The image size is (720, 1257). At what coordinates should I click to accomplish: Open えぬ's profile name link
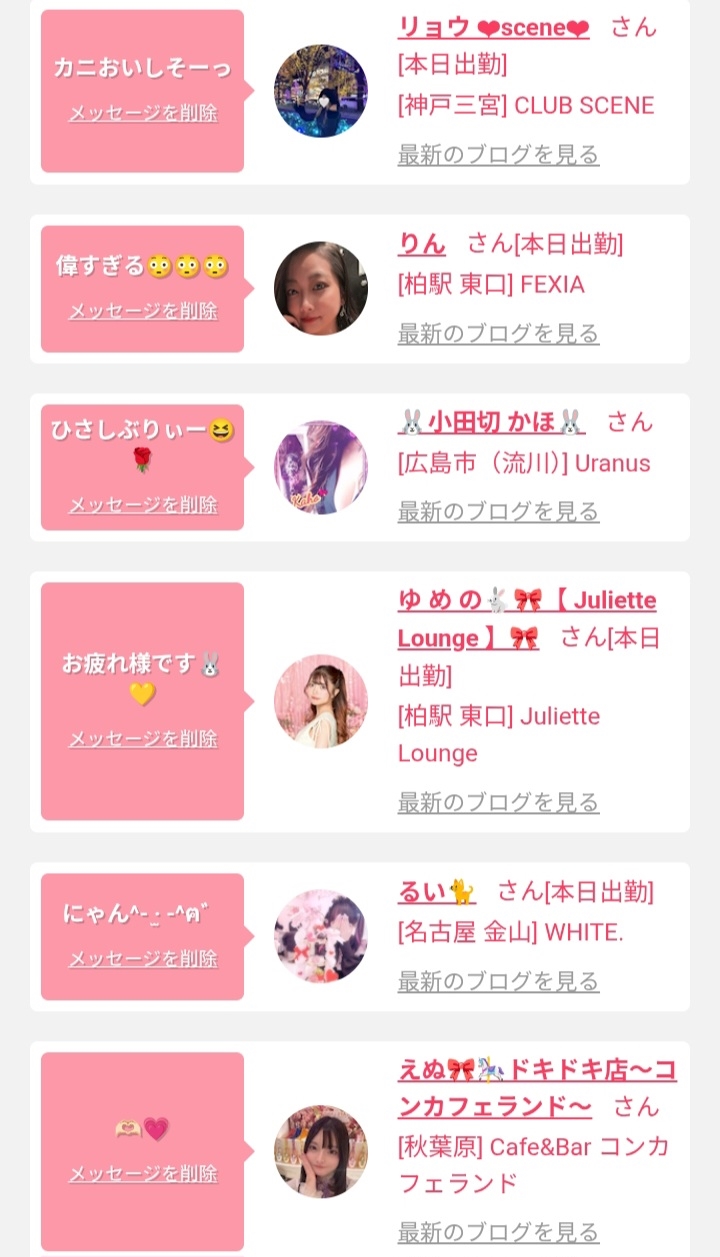[537, 1088]
